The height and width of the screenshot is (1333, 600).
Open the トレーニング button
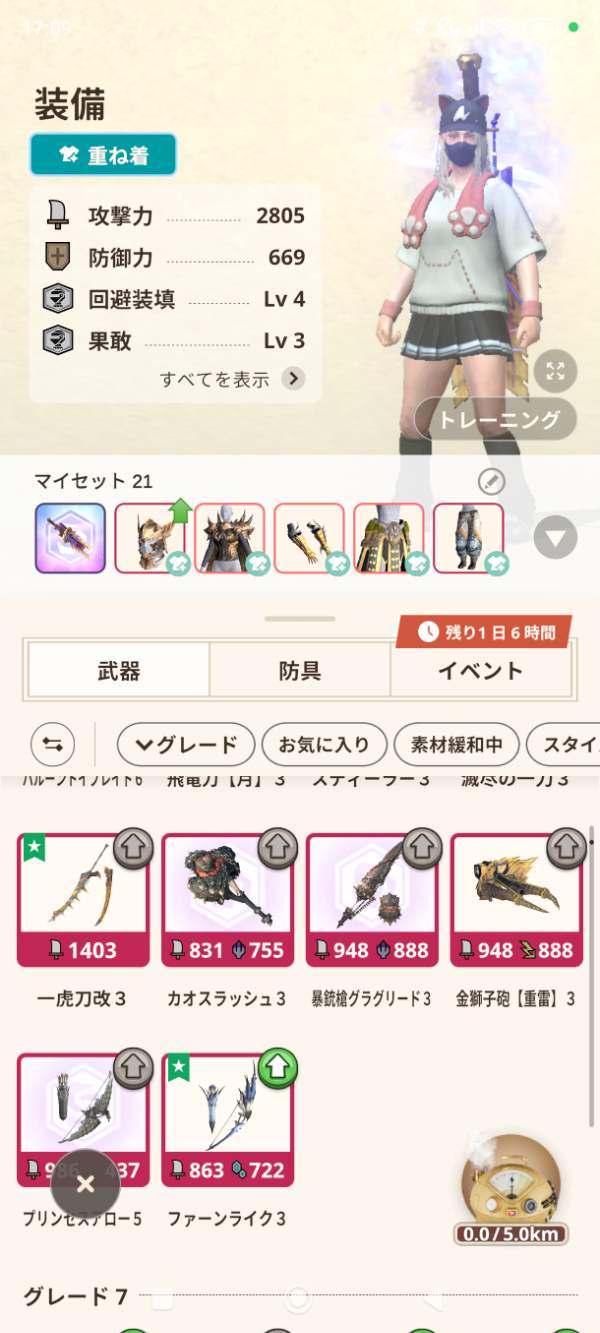[496, 420]
